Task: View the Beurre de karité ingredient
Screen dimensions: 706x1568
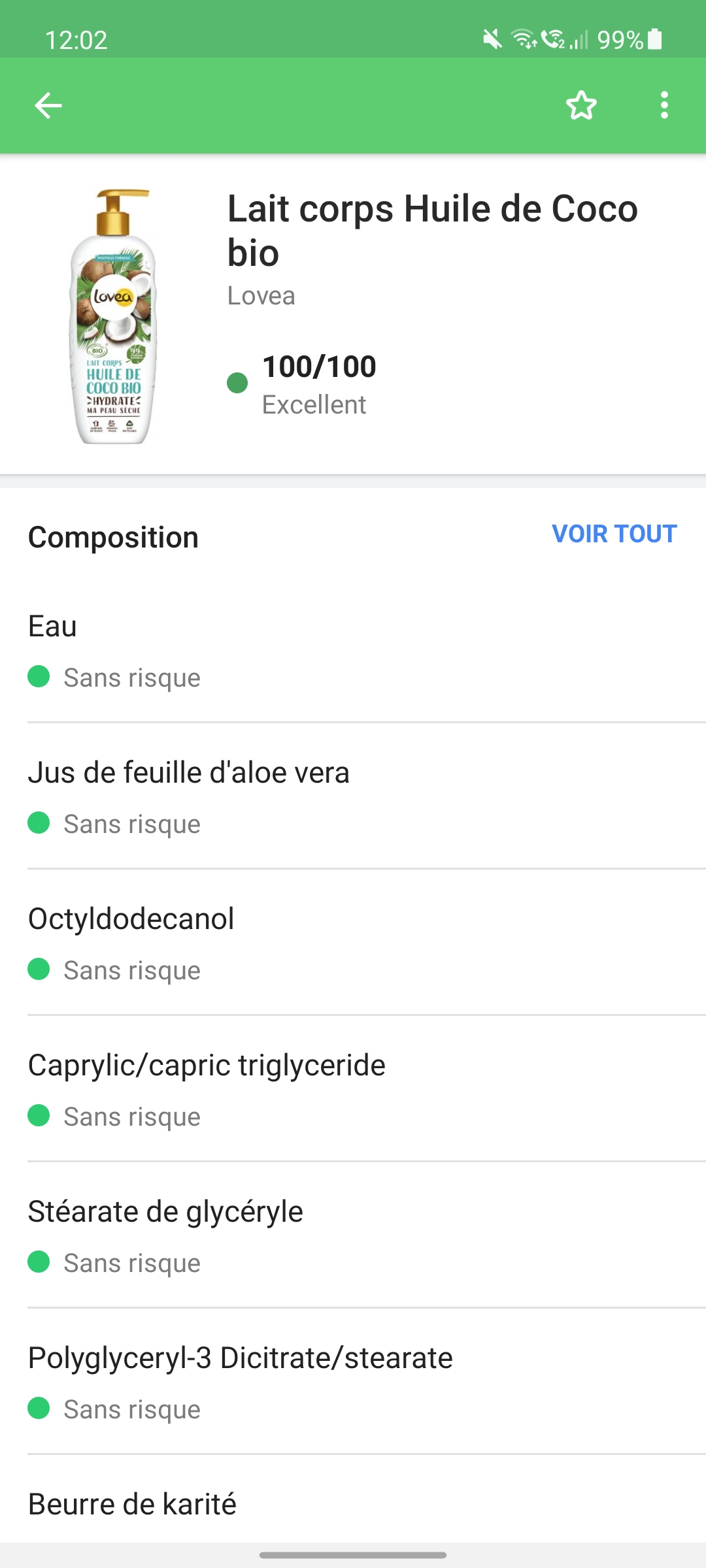Action: pyautogui.click(x=353, y=1504)
